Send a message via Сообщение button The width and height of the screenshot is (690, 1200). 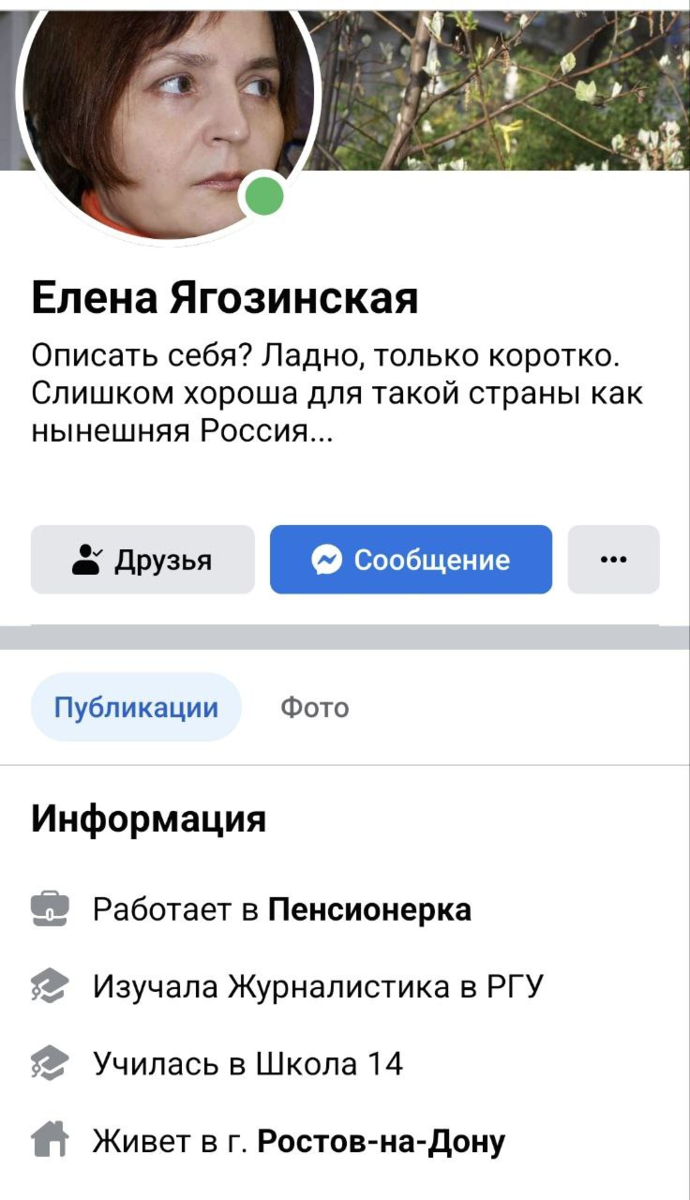click(411, 560)
